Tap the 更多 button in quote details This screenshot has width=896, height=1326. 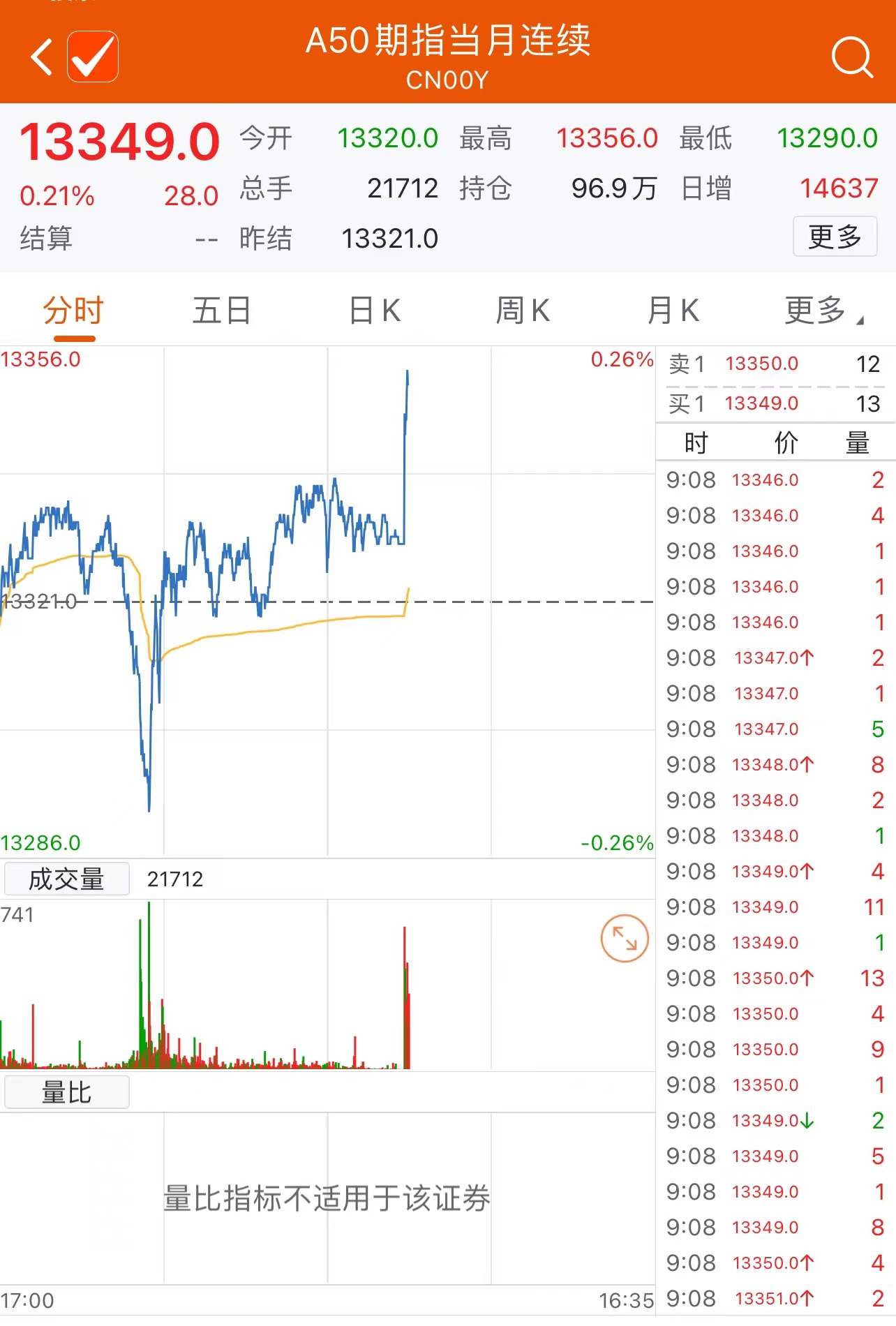pyautogui.click(x=835, y=237)
